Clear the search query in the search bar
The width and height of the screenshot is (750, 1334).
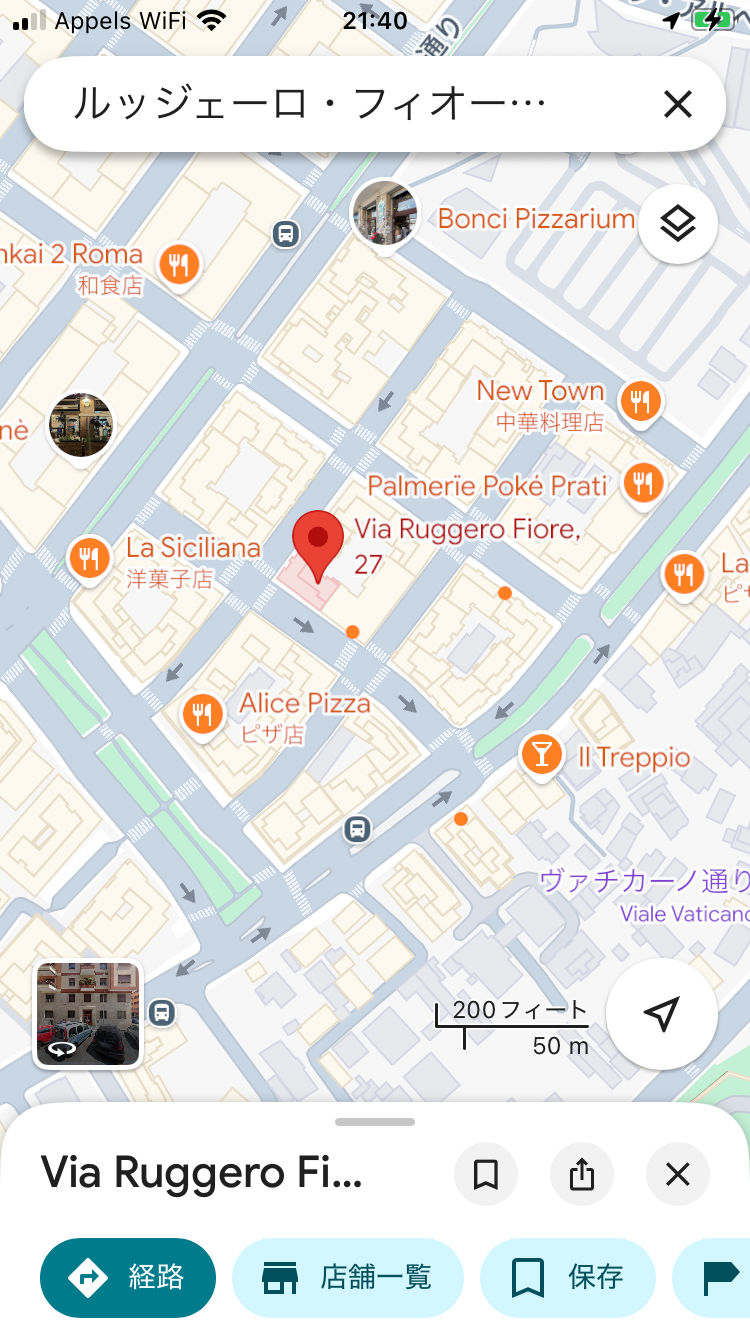[677, 104]
